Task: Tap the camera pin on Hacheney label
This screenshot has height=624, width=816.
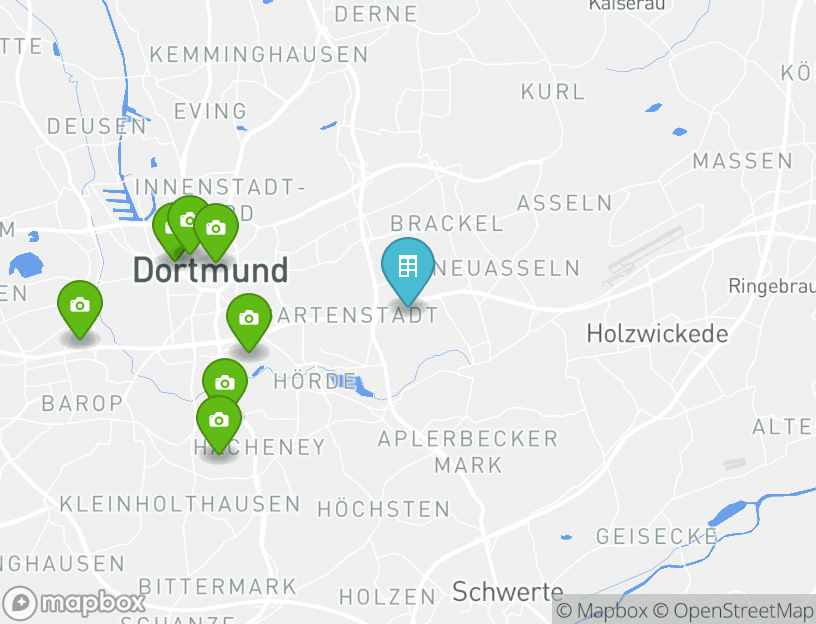Action: click(x=219, y=420)
